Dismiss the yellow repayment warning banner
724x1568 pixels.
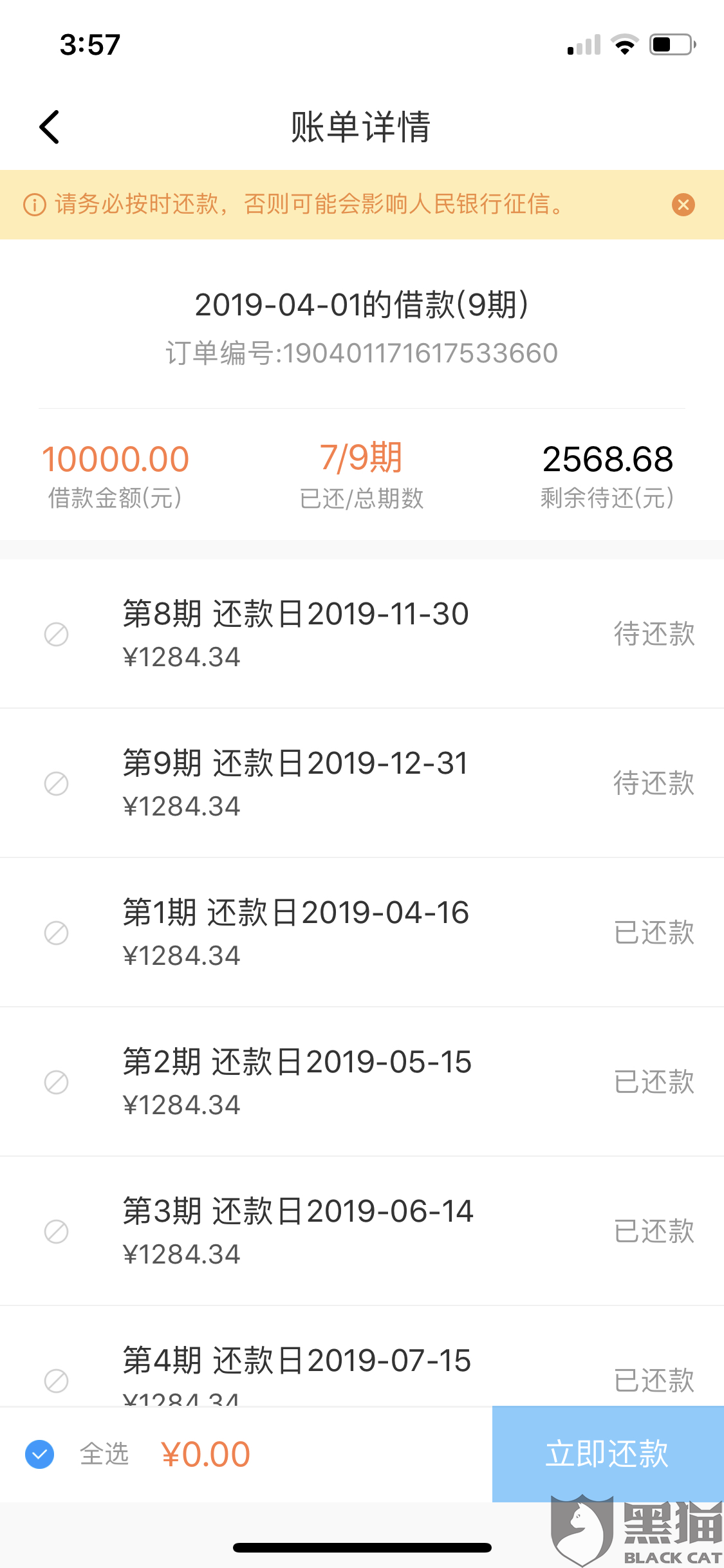[683, 205]
